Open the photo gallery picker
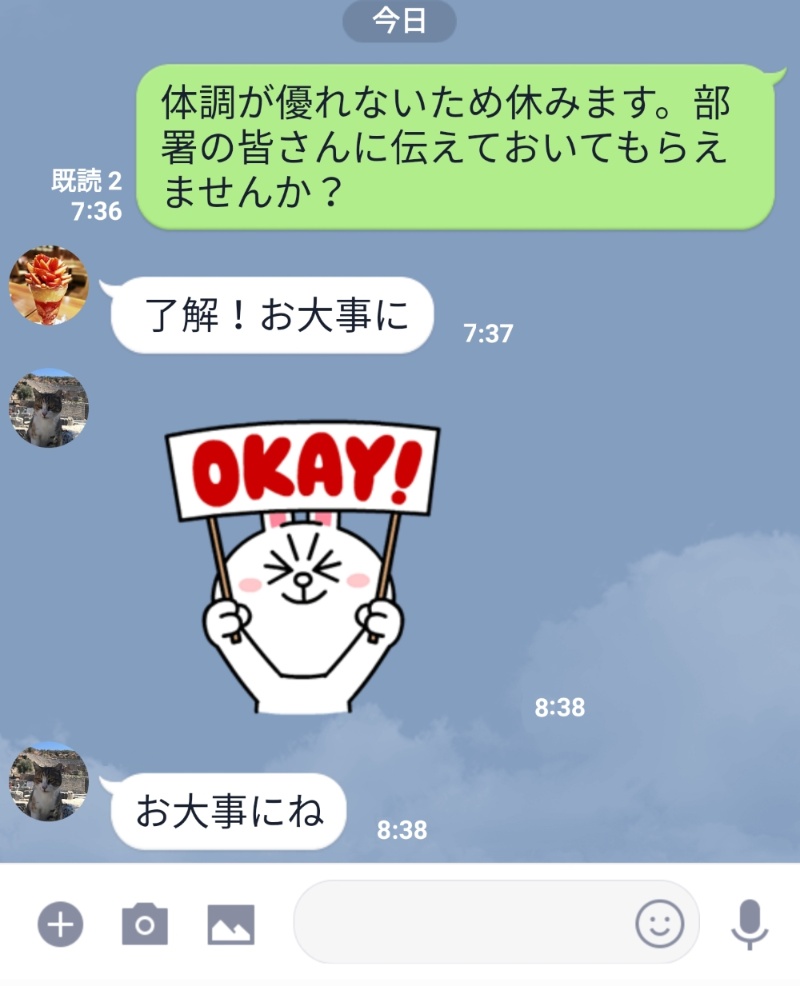The height and width of the screenshot is (986, 800). click(231, 924)
